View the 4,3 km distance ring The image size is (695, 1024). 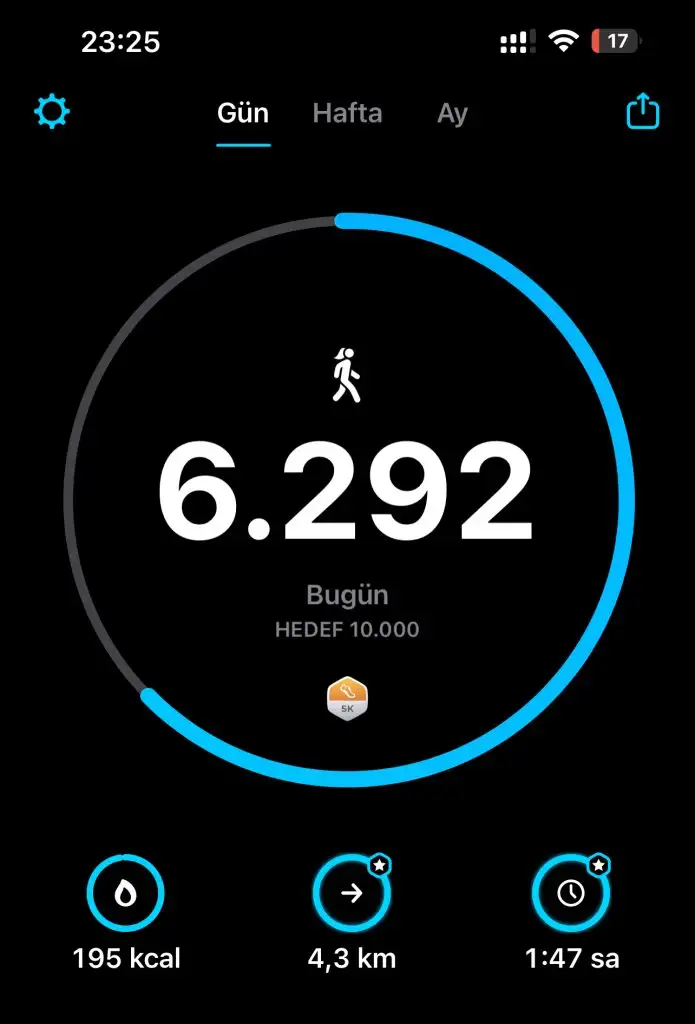click(352, 893)
